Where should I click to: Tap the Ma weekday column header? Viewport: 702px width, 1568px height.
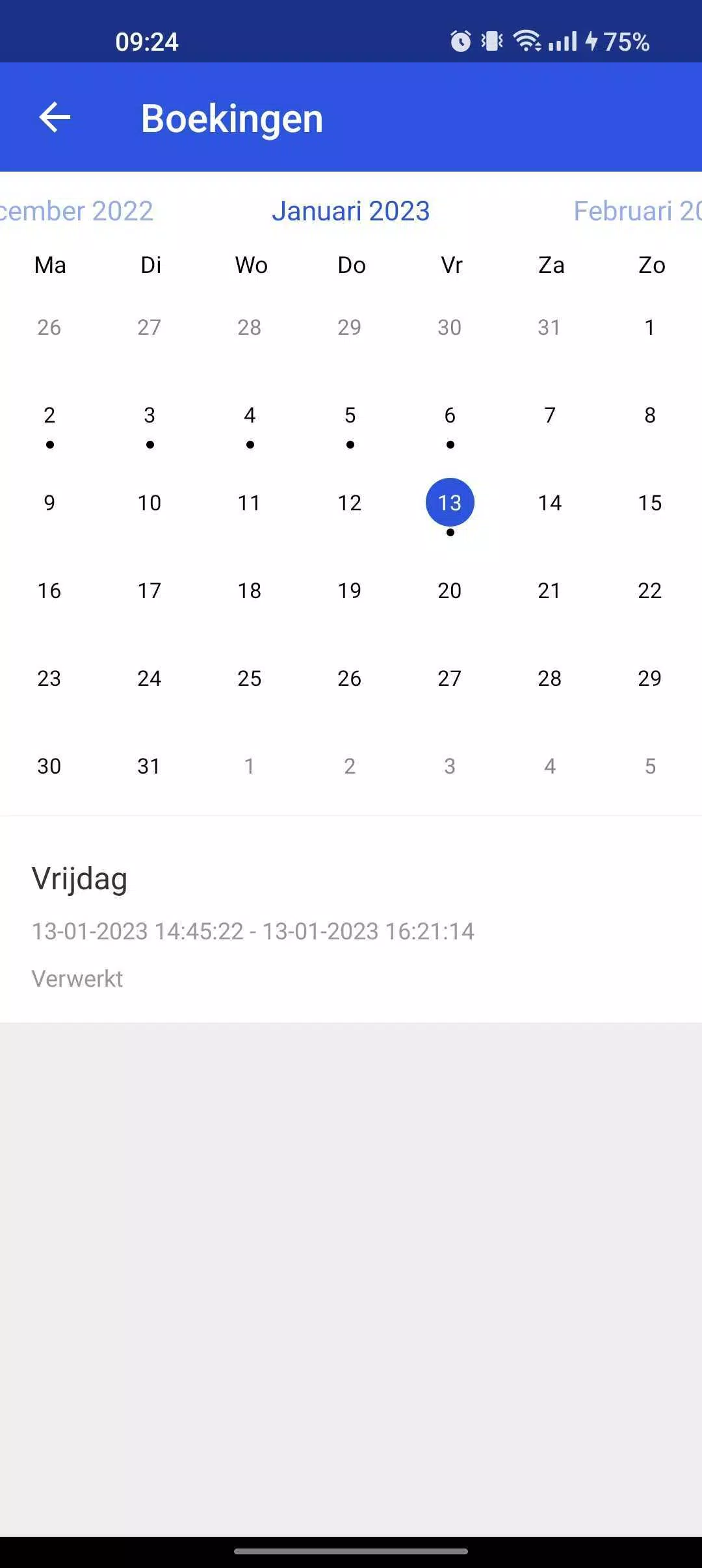click(49, 265)
